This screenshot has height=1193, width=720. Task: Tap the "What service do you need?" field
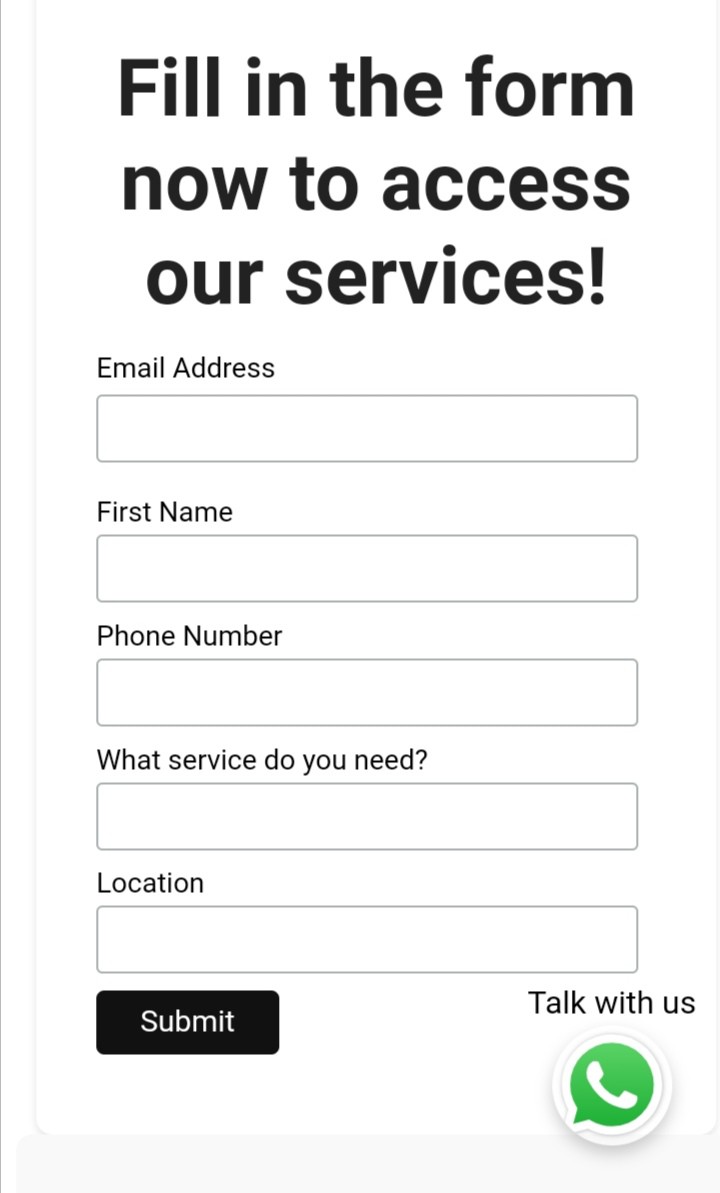(367, 816)
